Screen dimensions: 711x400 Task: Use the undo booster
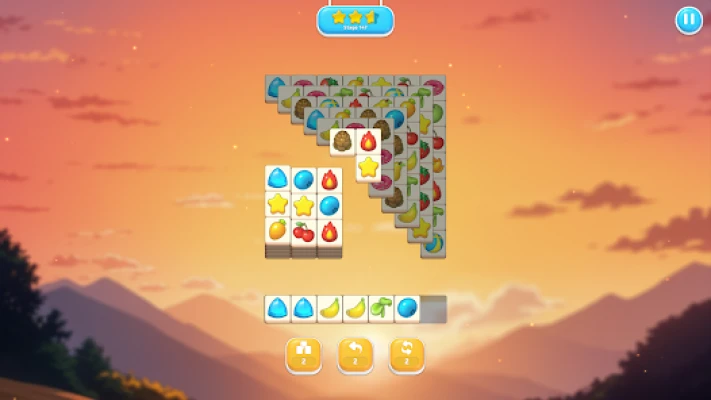click(355, 354)
